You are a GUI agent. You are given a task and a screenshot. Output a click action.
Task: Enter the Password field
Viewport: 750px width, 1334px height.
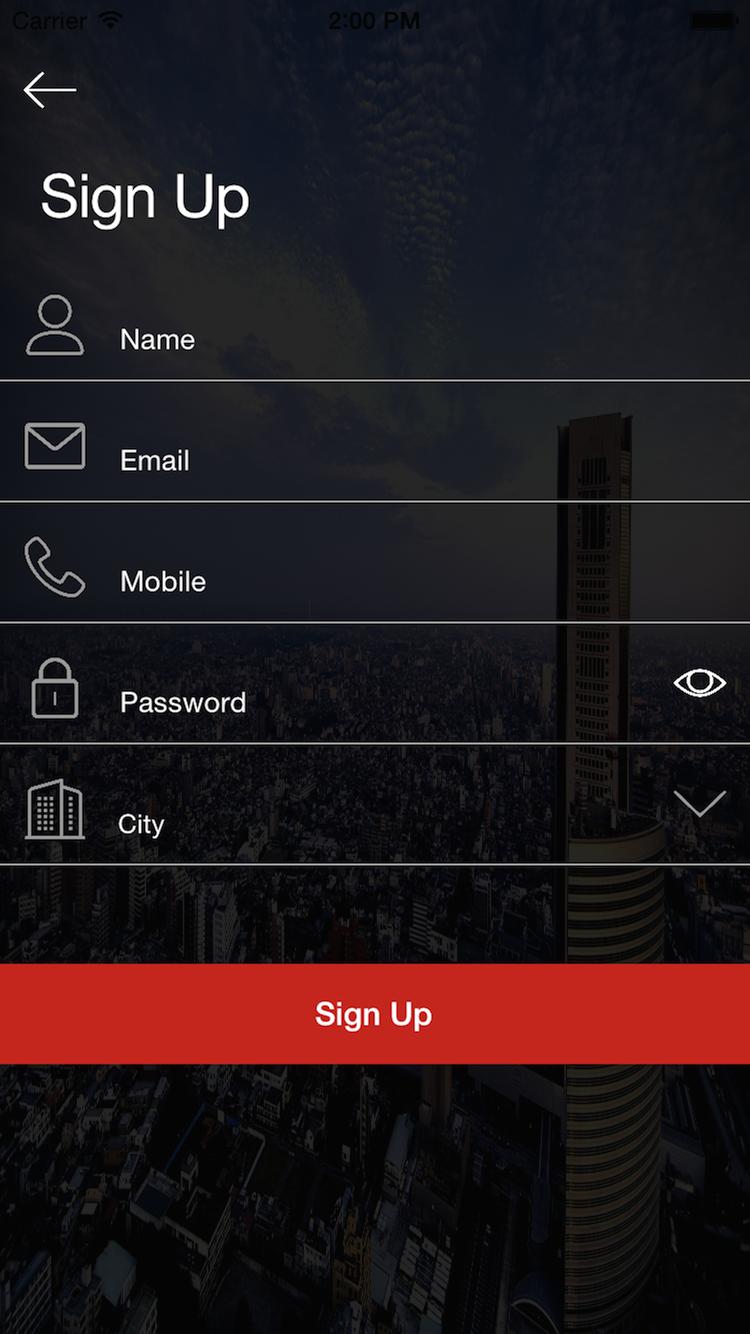click(x=380, y=703)
